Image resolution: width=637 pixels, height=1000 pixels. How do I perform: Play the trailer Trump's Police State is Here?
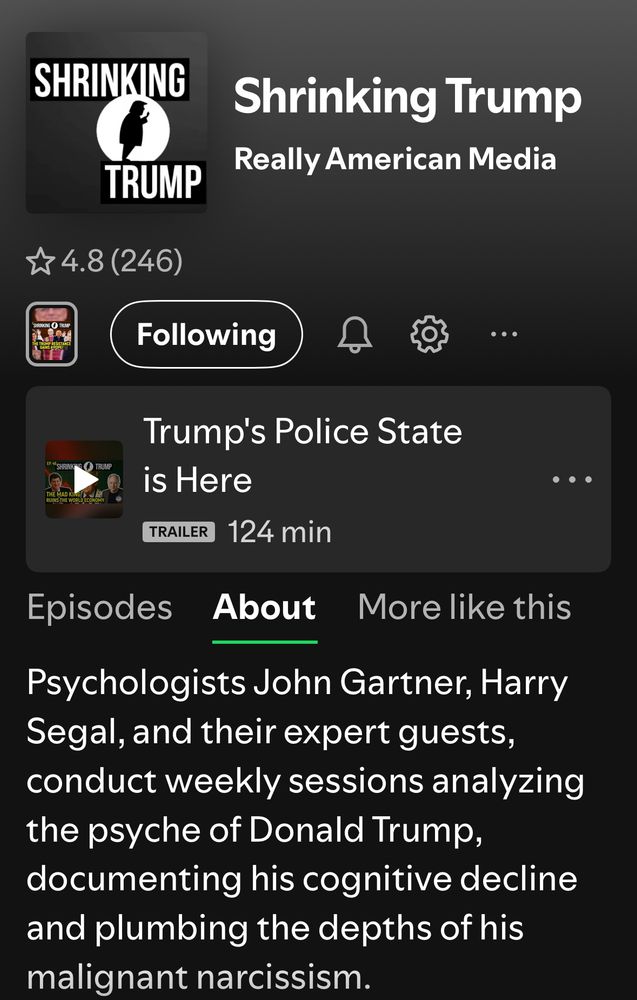coord(84,480)
